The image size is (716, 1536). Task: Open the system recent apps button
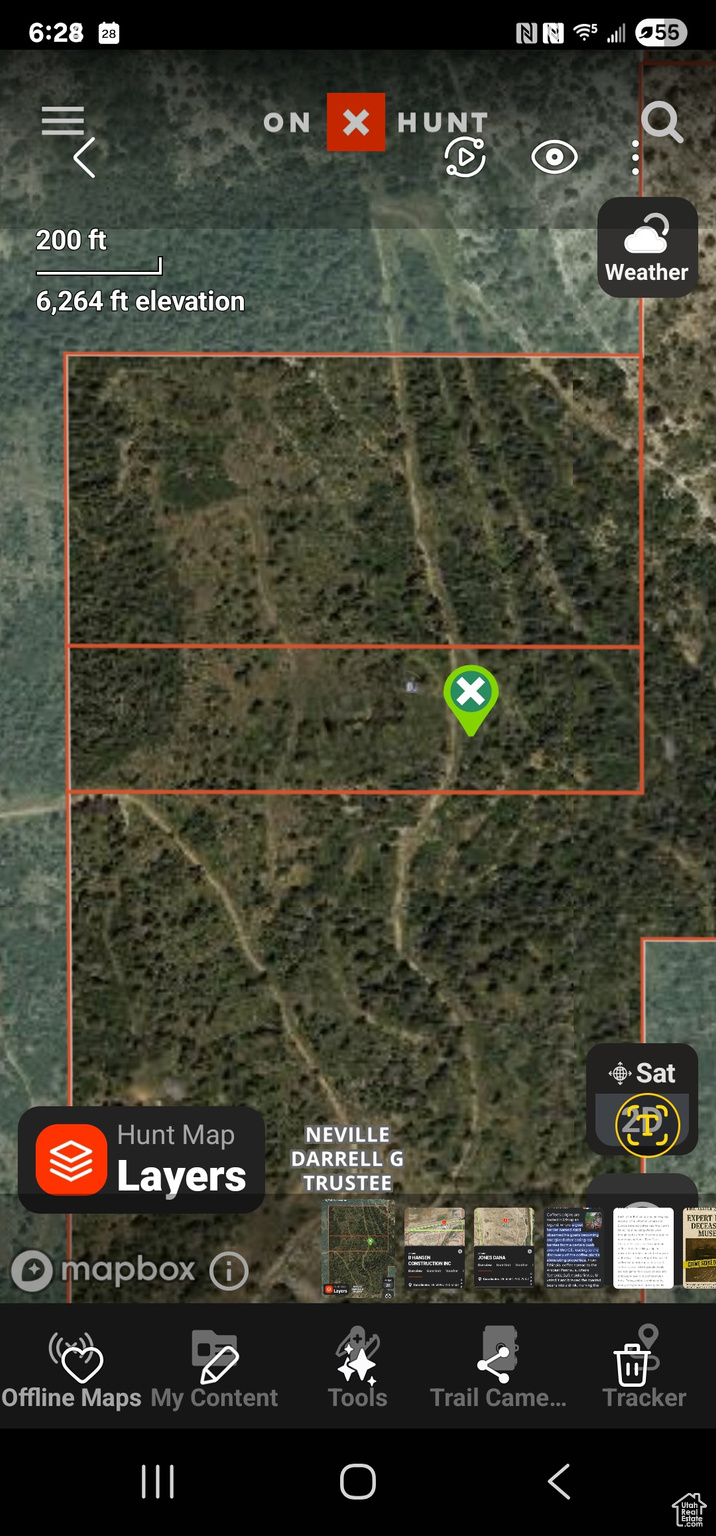(x=158, y=1481)
